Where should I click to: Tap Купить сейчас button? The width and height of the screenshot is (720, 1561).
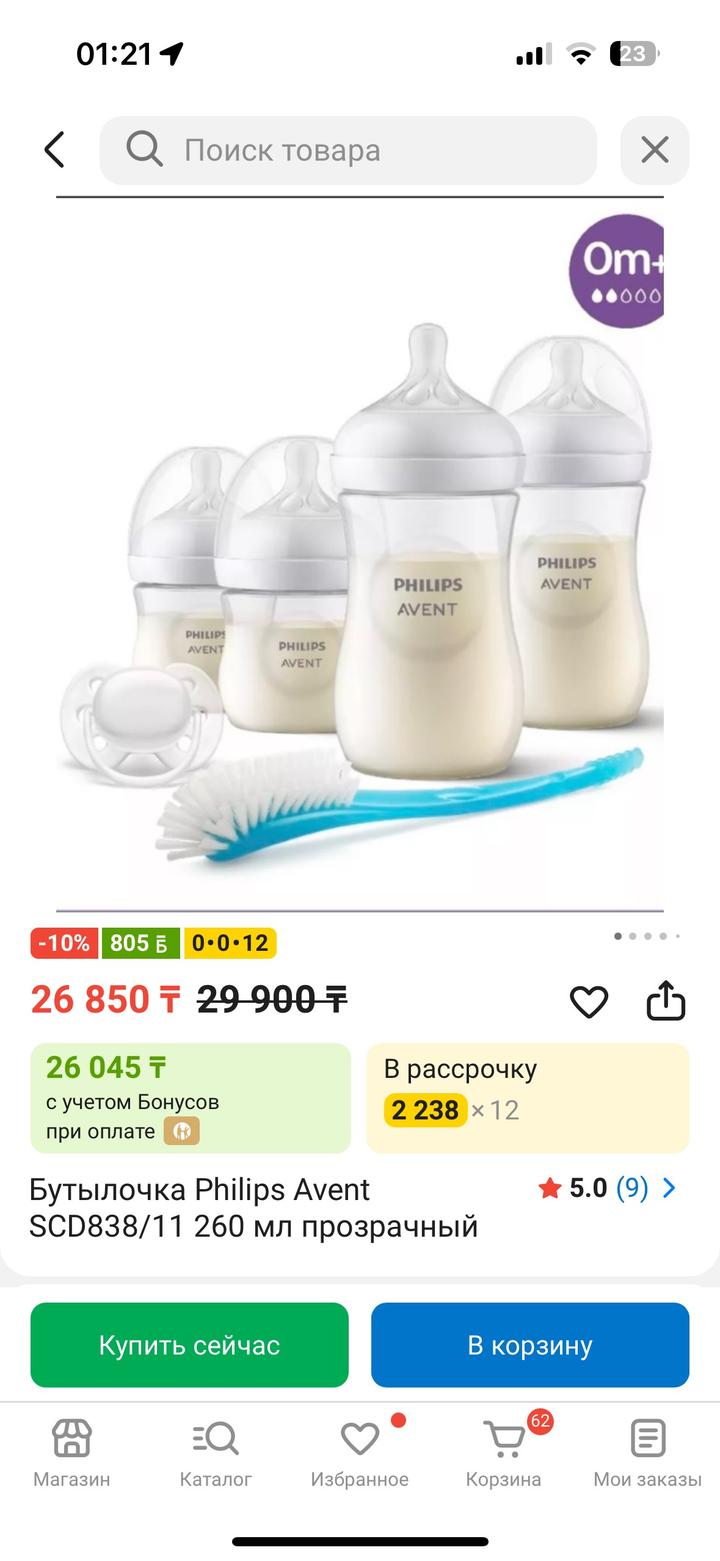tap(189, 1345)
